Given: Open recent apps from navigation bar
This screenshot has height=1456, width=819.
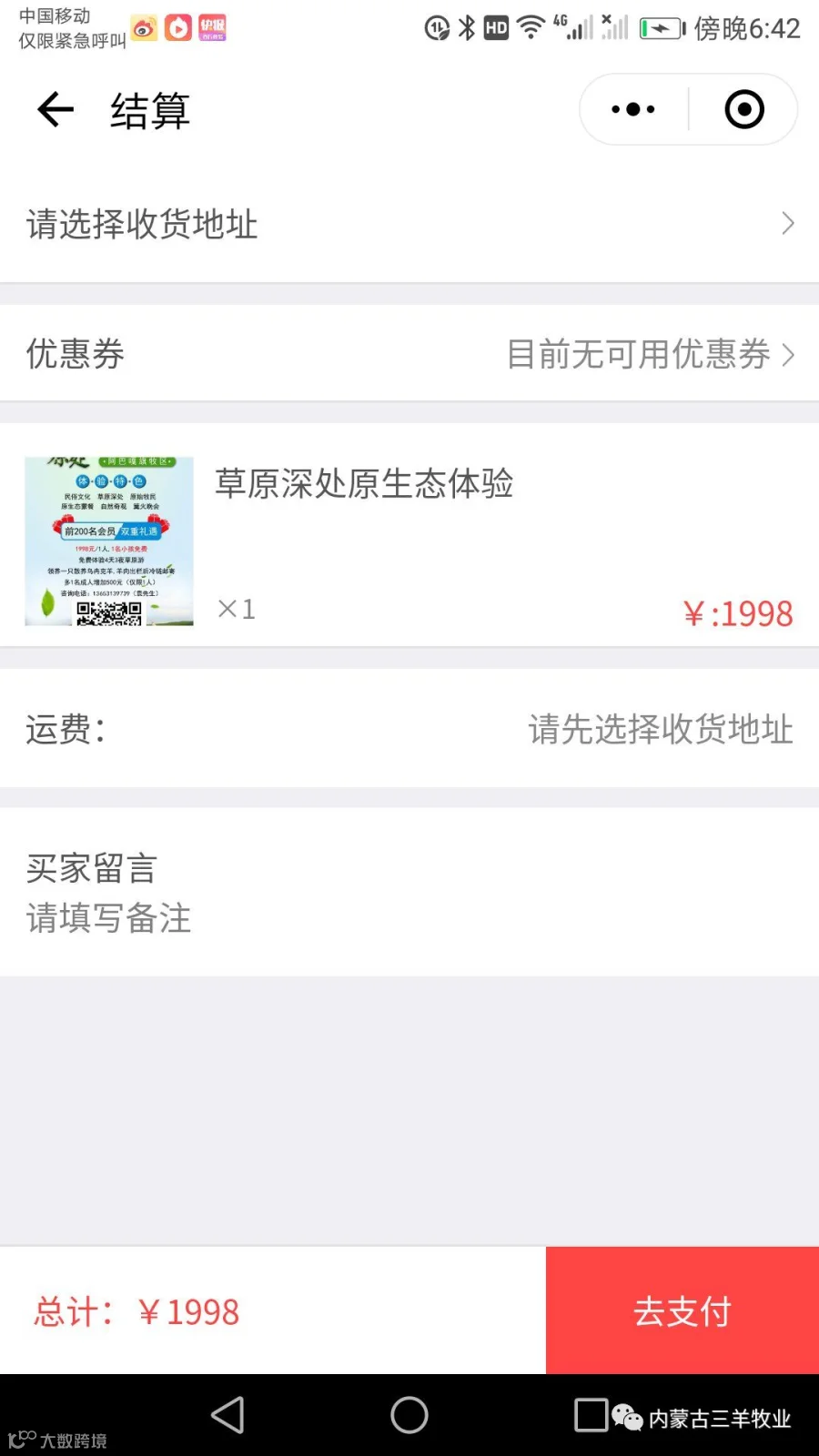Looking at the screenshot, I should pyautogui.click(x=591, y=1415).
